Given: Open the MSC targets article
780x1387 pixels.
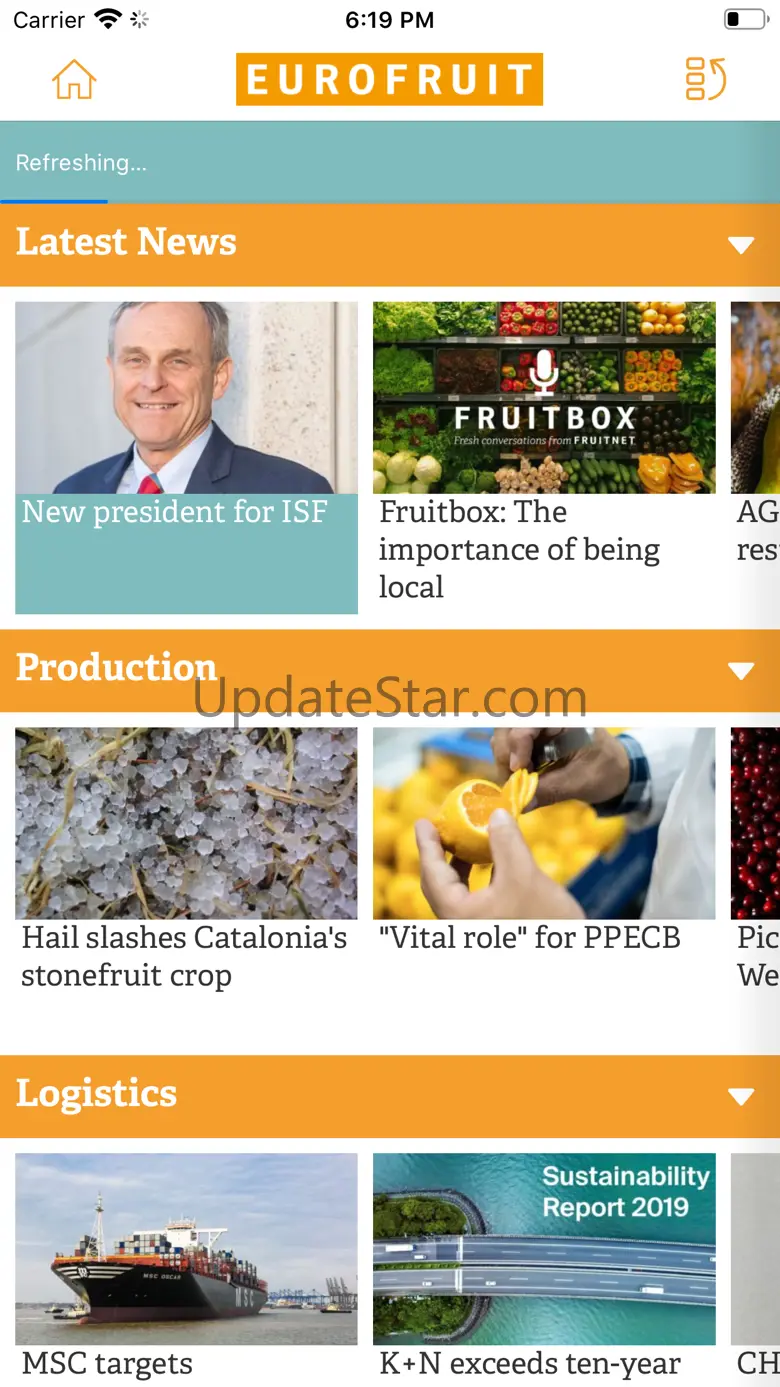Looking at the screenshot, I should pos(186,1269).
